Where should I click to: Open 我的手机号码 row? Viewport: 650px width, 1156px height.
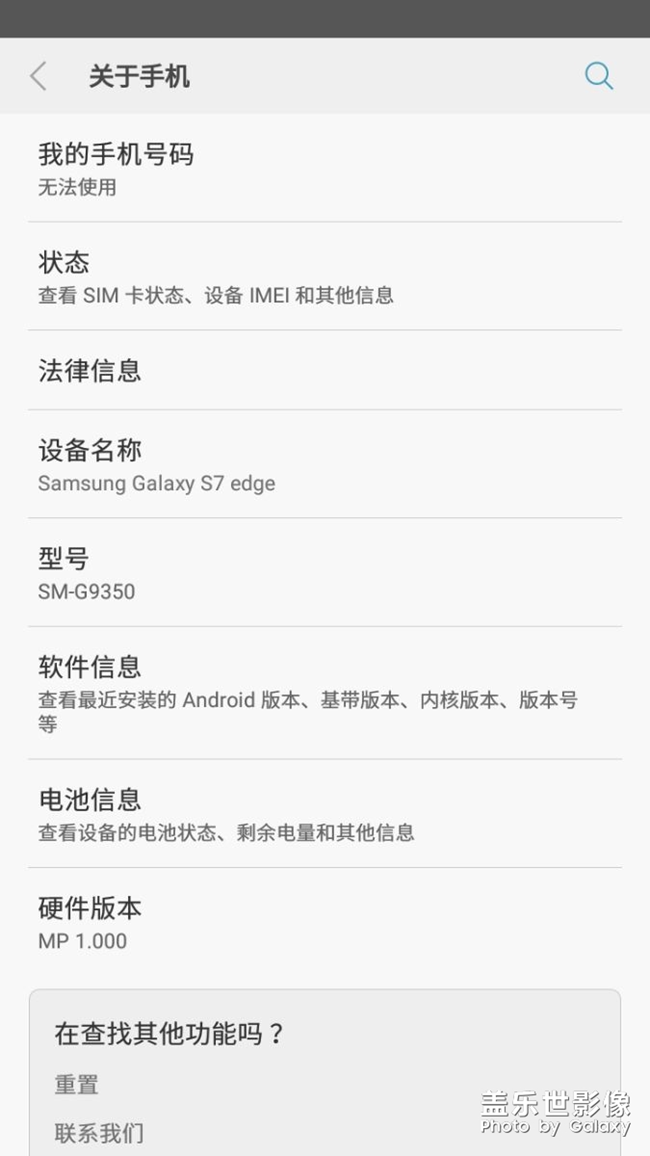pyautogui.click(x=324, y=168)
